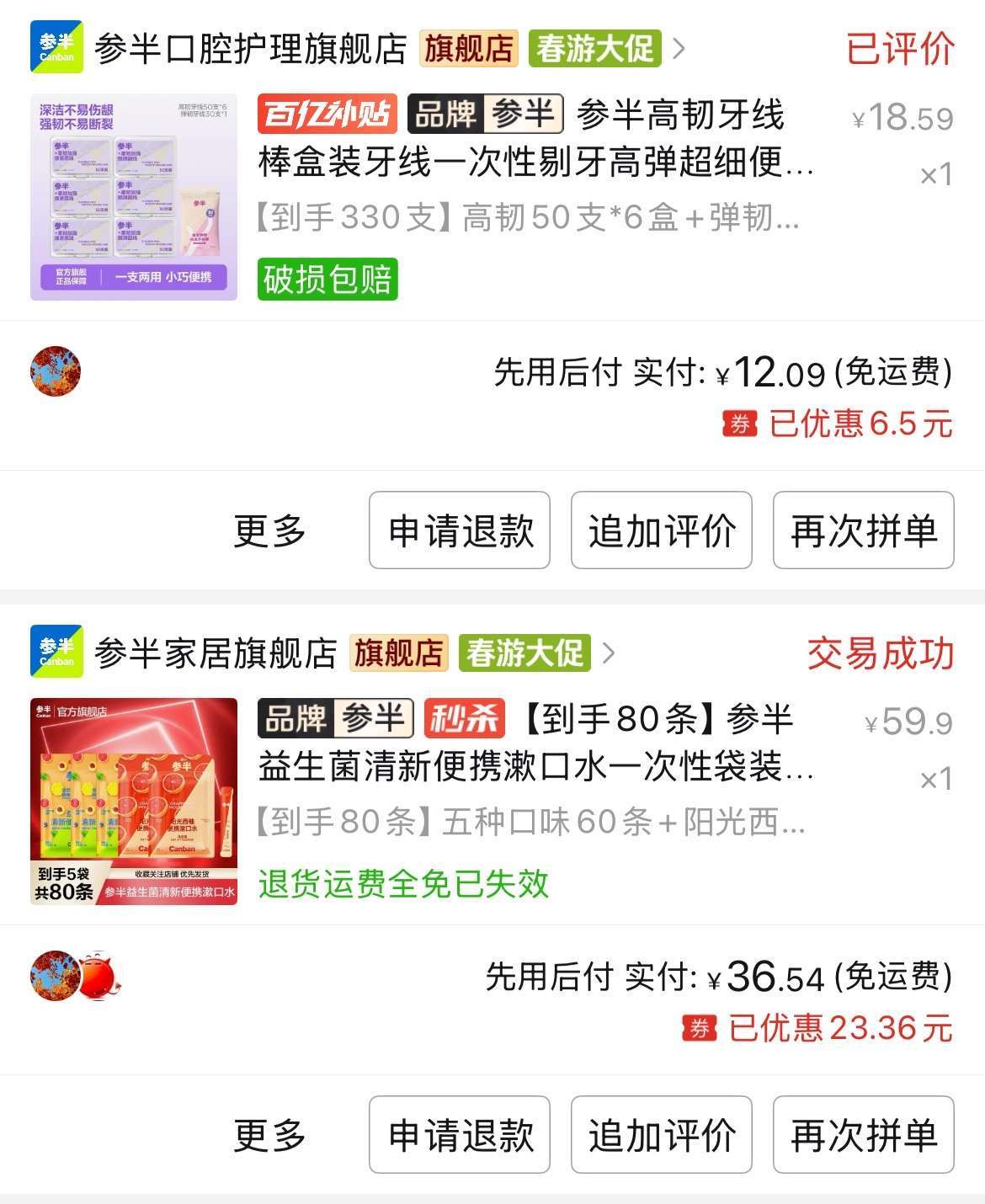The height and width of the screenshot is (1204, 985).
Task: Request refund for the dental floss order
Action: [460, 531]
